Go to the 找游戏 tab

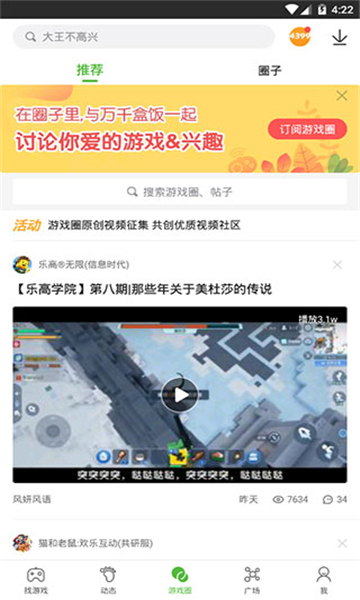click(x=36, y=580)
